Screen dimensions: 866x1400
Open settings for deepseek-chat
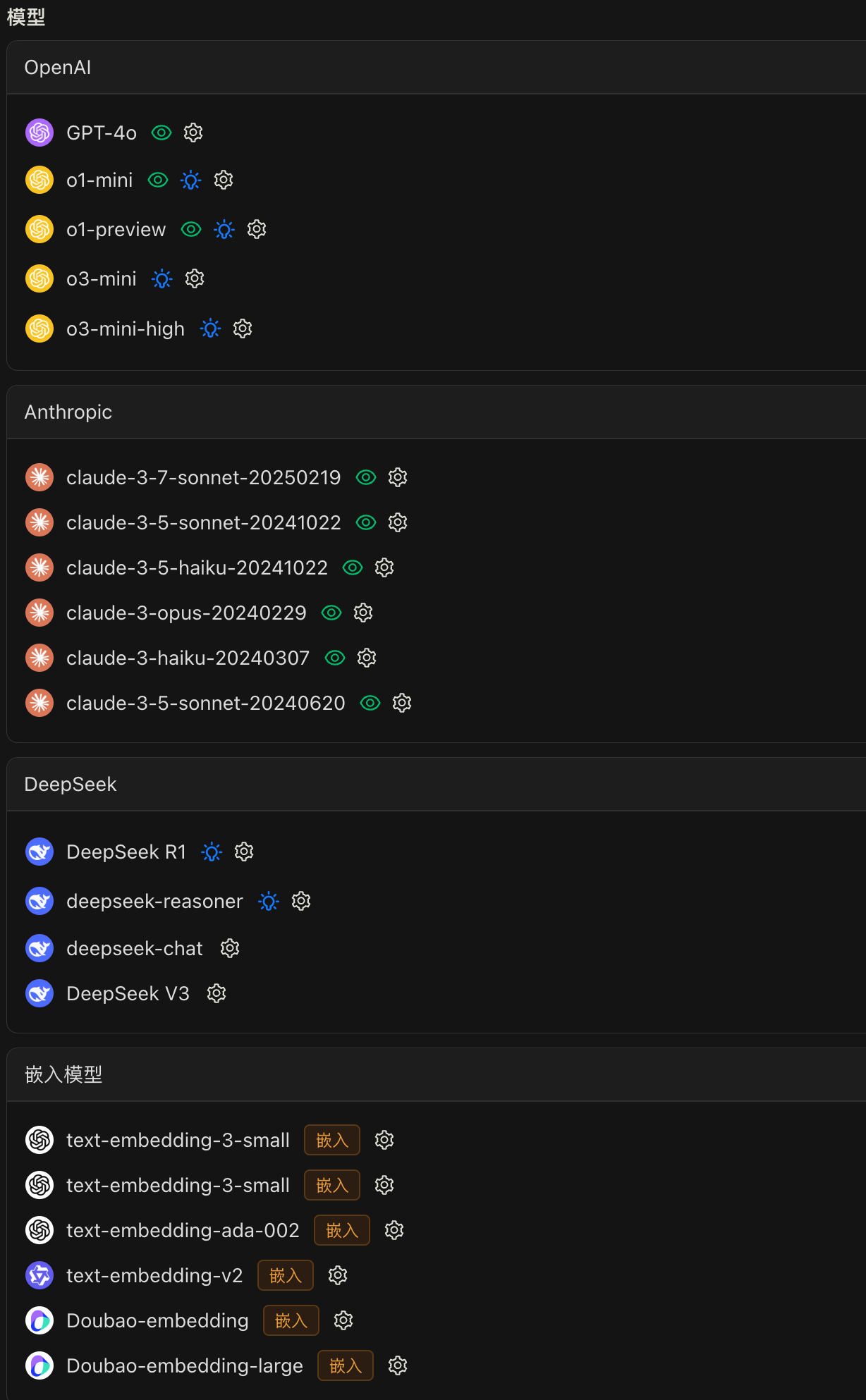[230, 948]
